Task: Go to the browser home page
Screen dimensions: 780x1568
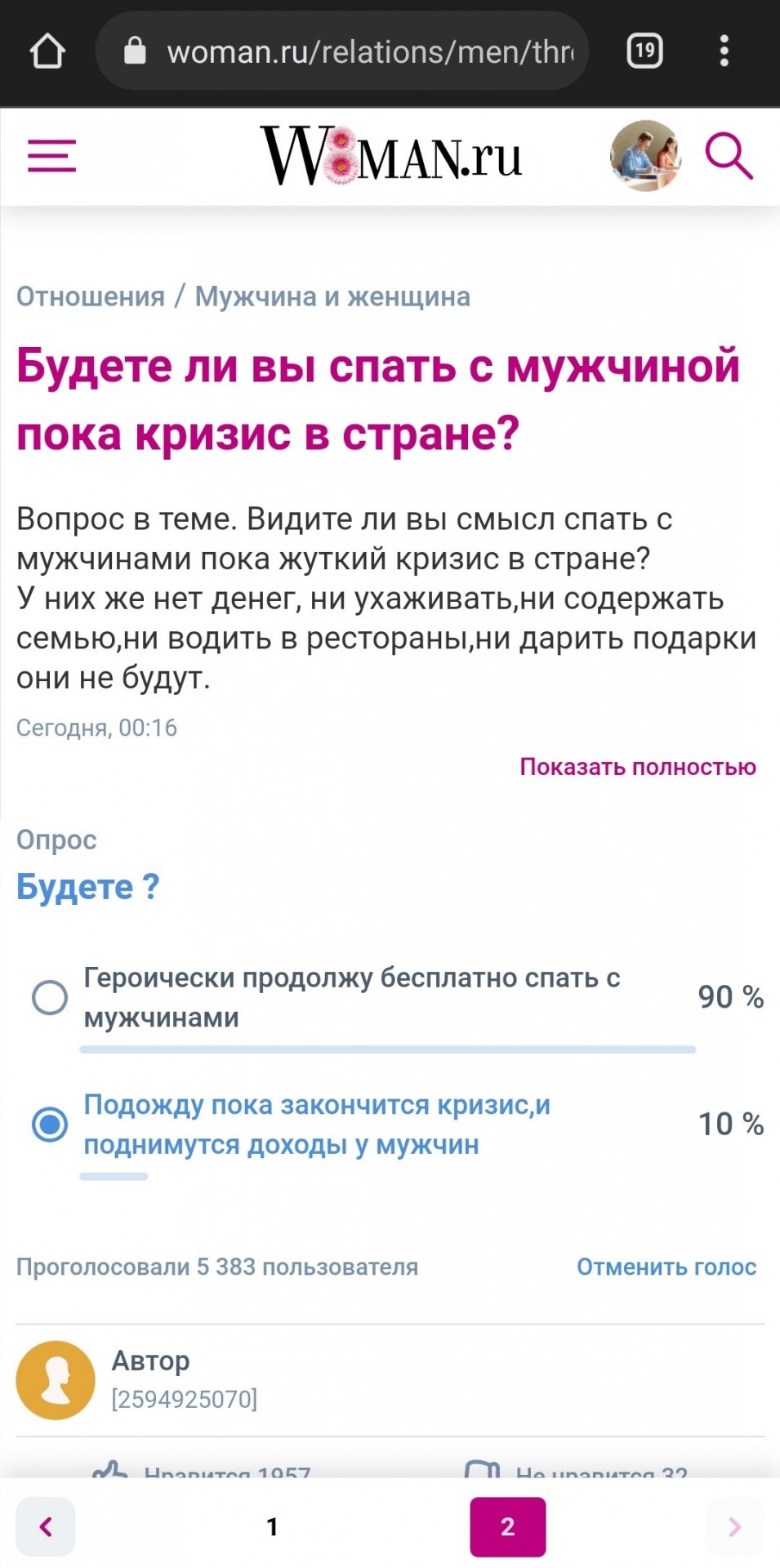Action: [x=47, y=51]
